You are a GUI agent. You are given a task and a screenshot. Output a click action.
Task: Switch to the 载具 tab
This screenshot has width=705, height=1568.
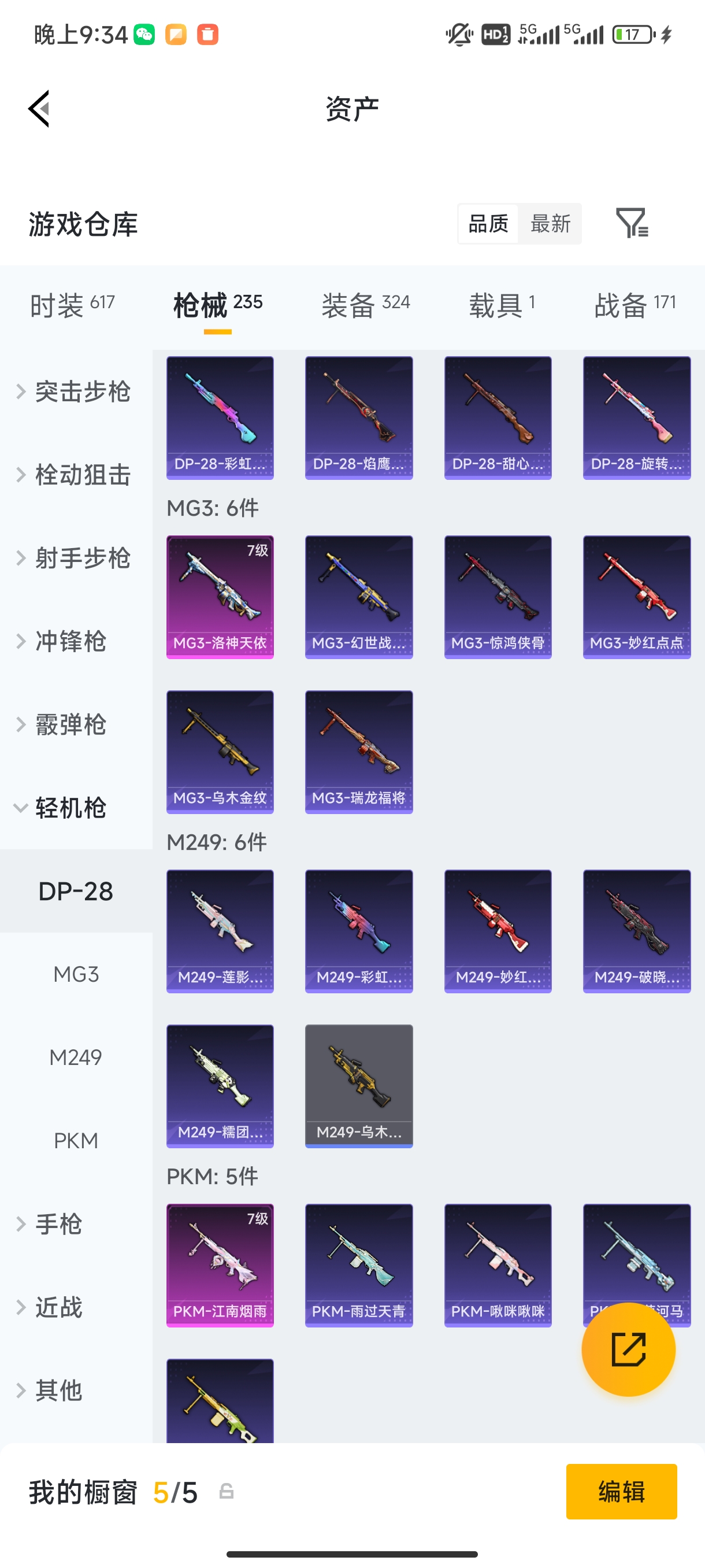click(x=501, y=304)
